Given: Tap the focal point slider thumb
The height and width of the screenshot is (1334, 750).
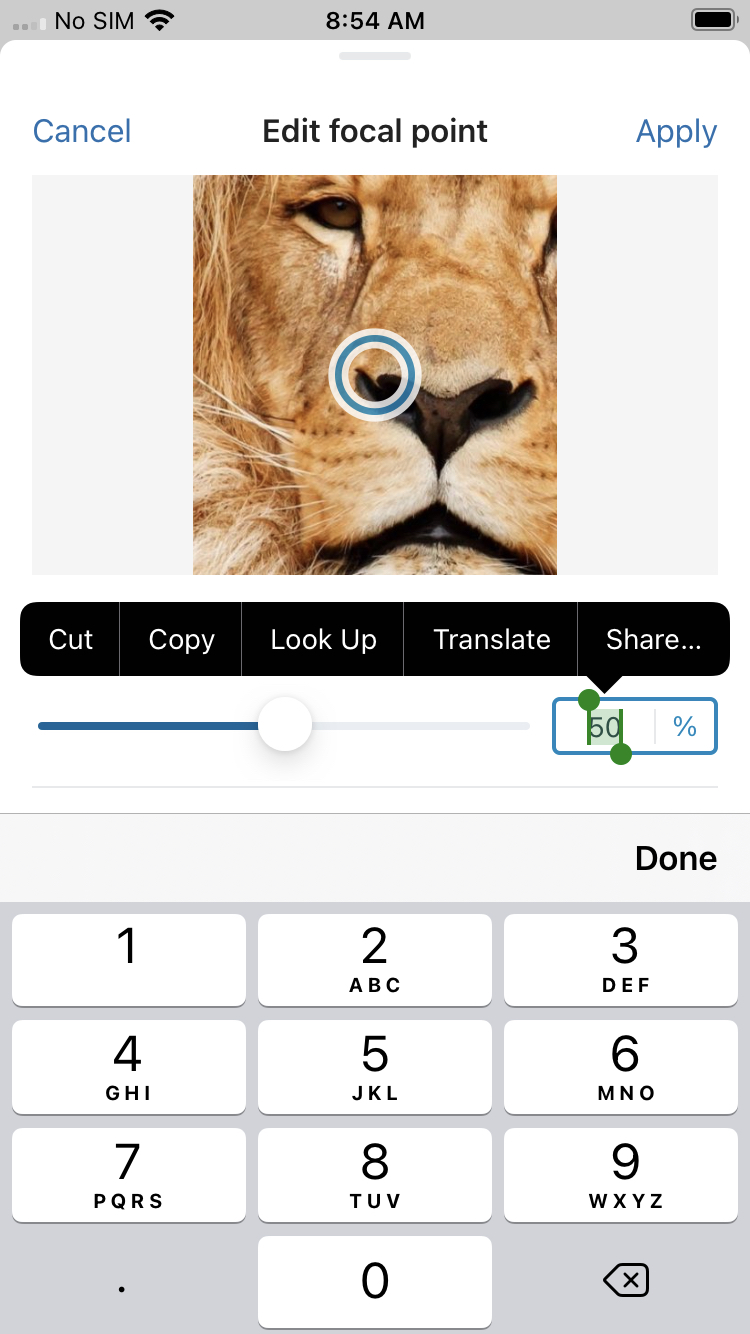Looking at the screenshot, I should pyautogui.click(x=285, y=725).
